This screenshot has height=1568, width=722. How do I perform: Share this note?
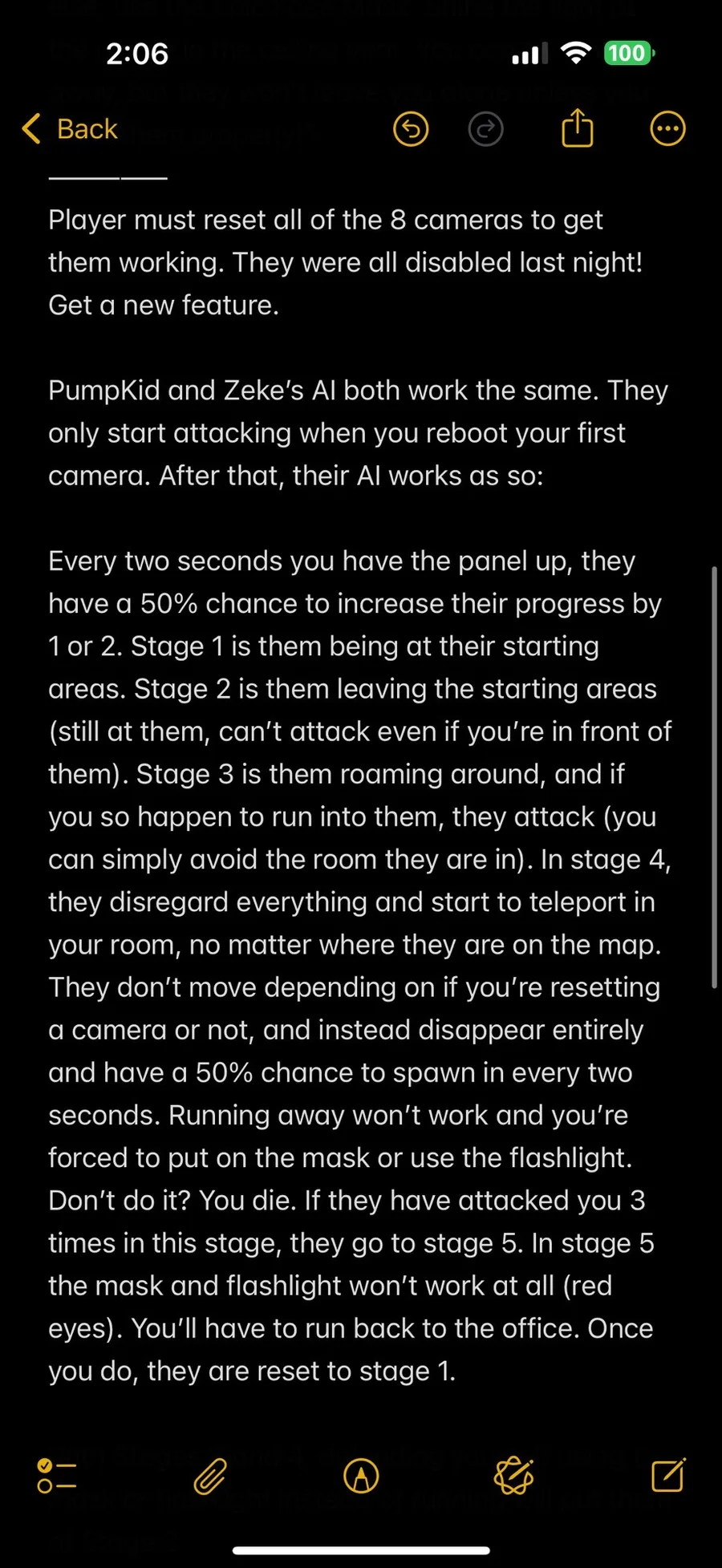point(578,128)
